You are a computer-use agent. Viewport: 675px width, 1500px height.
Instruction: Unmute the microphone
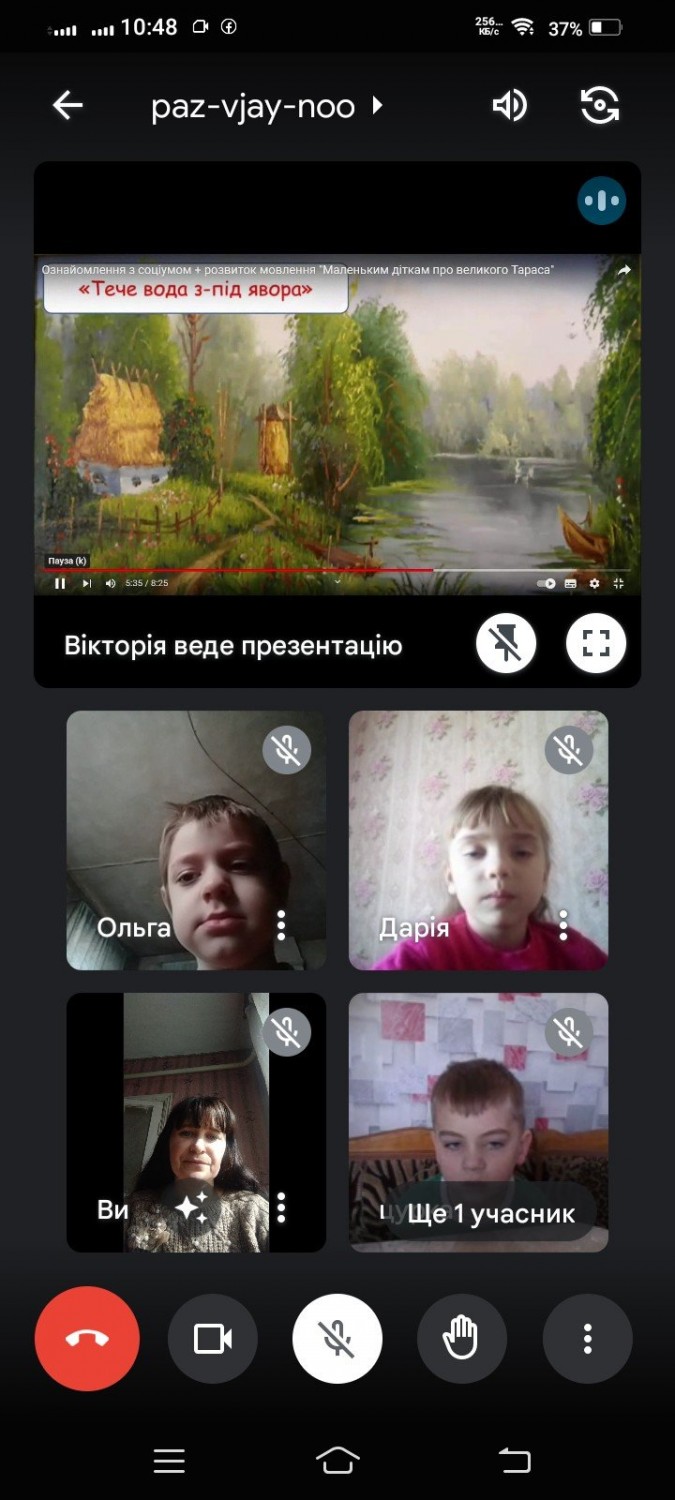coord(338,1338)
